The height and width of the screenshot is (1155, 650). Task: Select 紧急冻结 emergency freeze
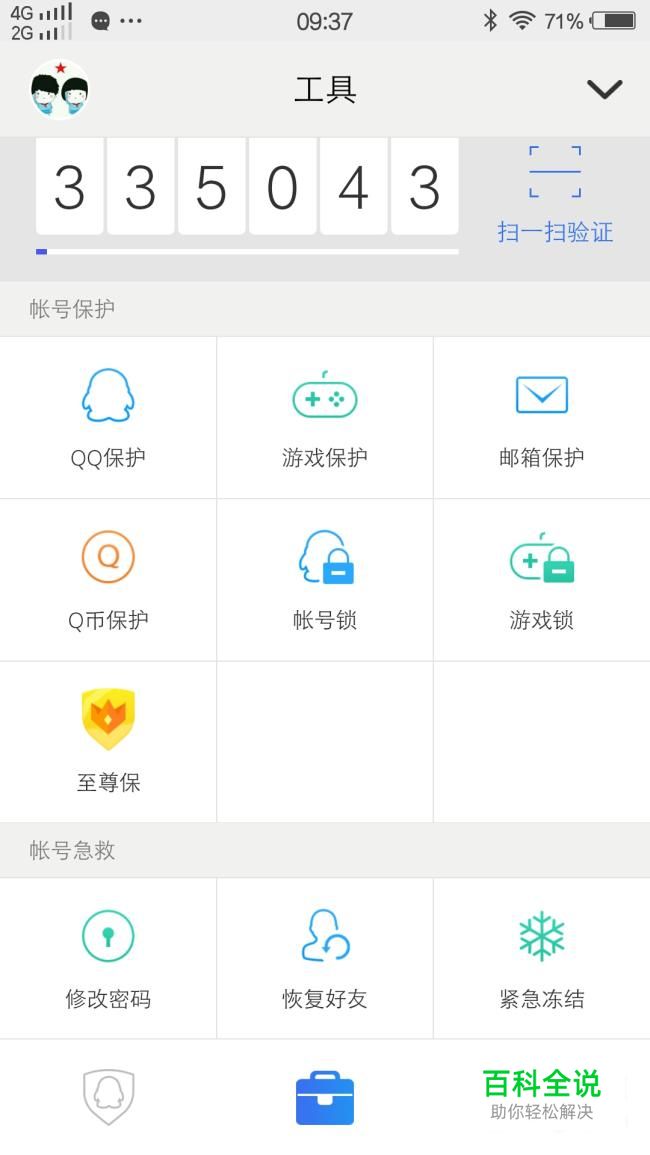click(x=541, y=958)
